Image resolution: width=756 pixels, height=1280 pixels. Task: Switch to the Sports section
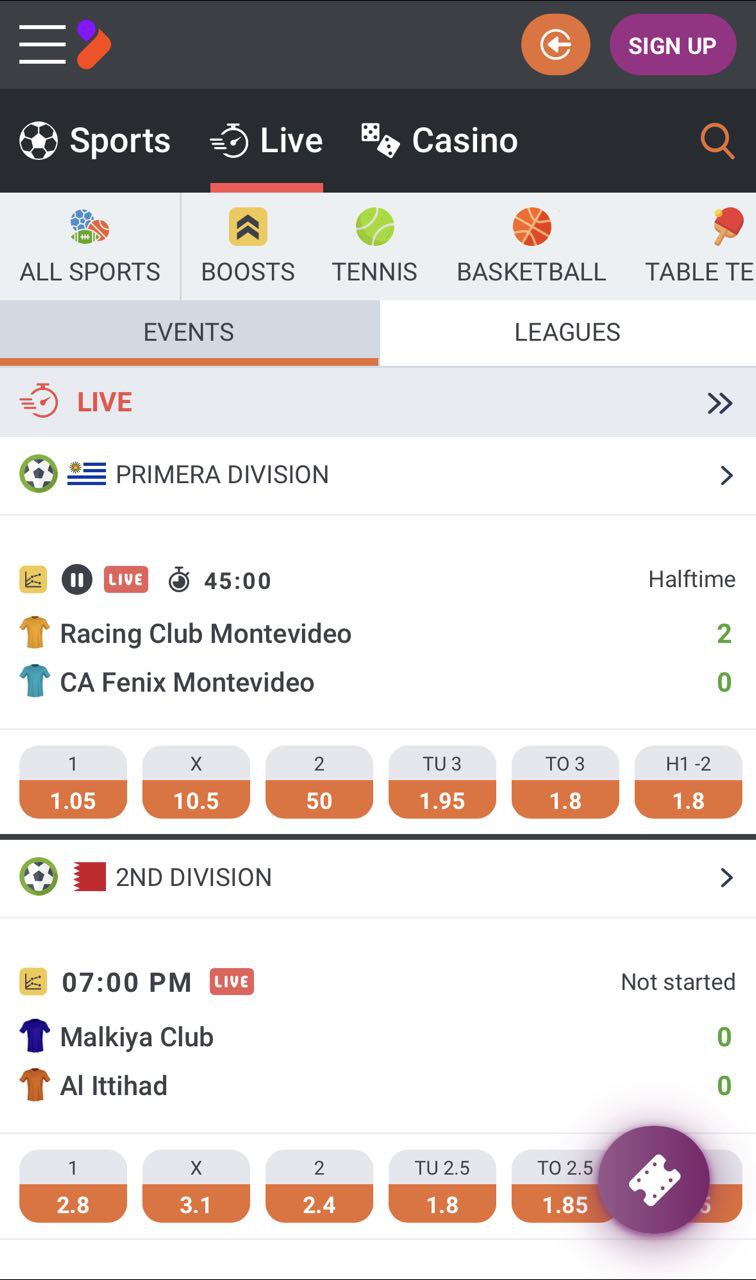coord(96,141)
